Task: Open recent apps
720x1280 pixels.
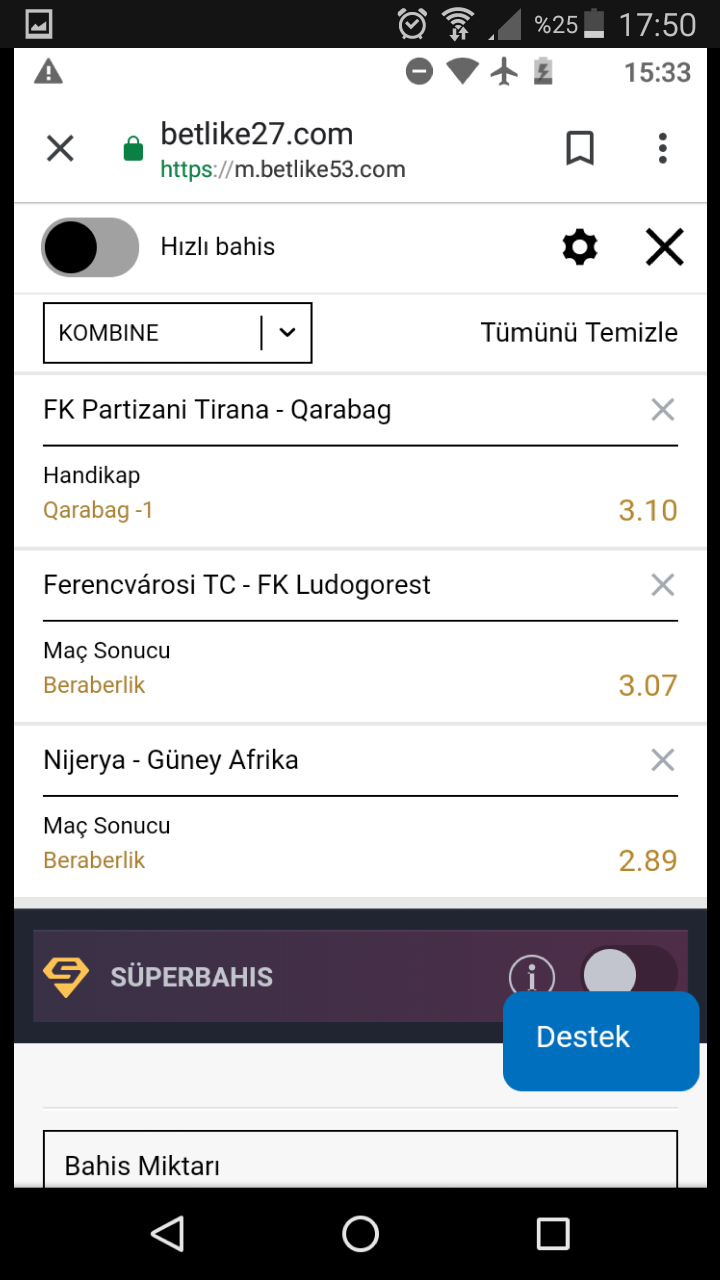Action: 553,1234
